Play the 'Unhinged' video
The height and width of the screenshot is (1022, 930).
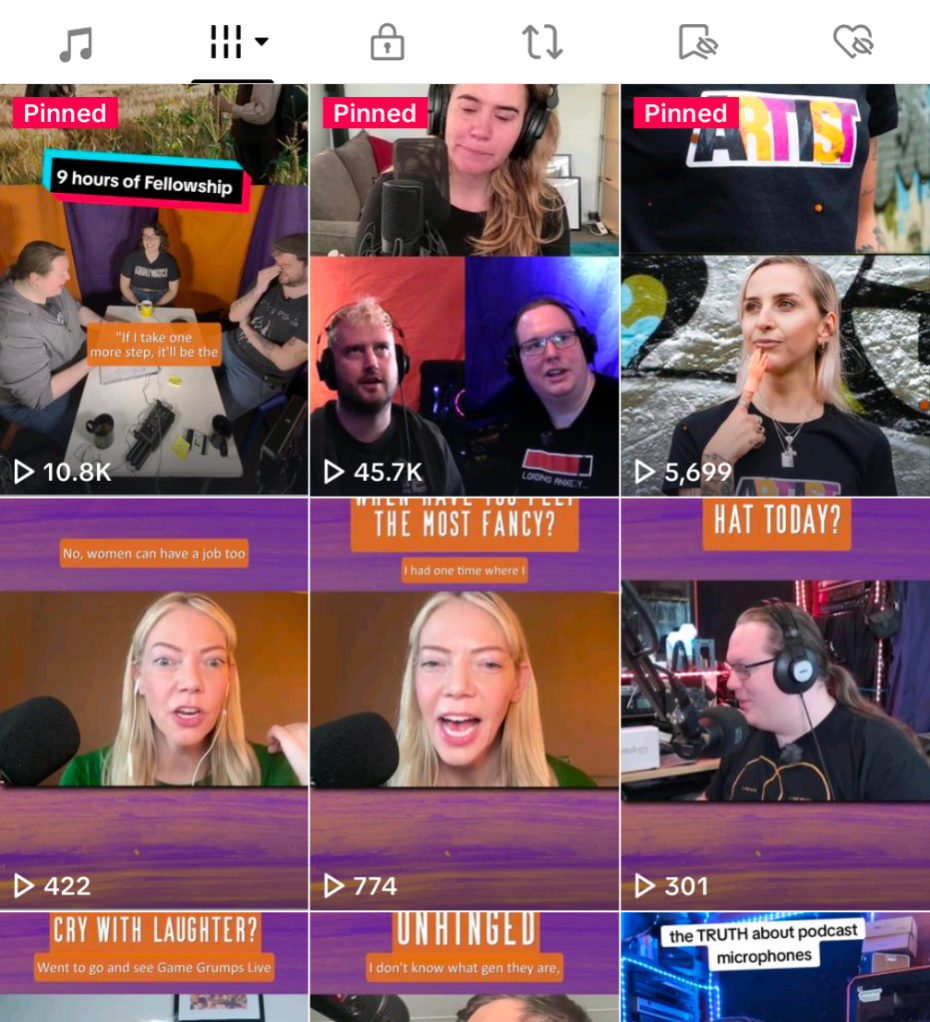coord(464,966)
